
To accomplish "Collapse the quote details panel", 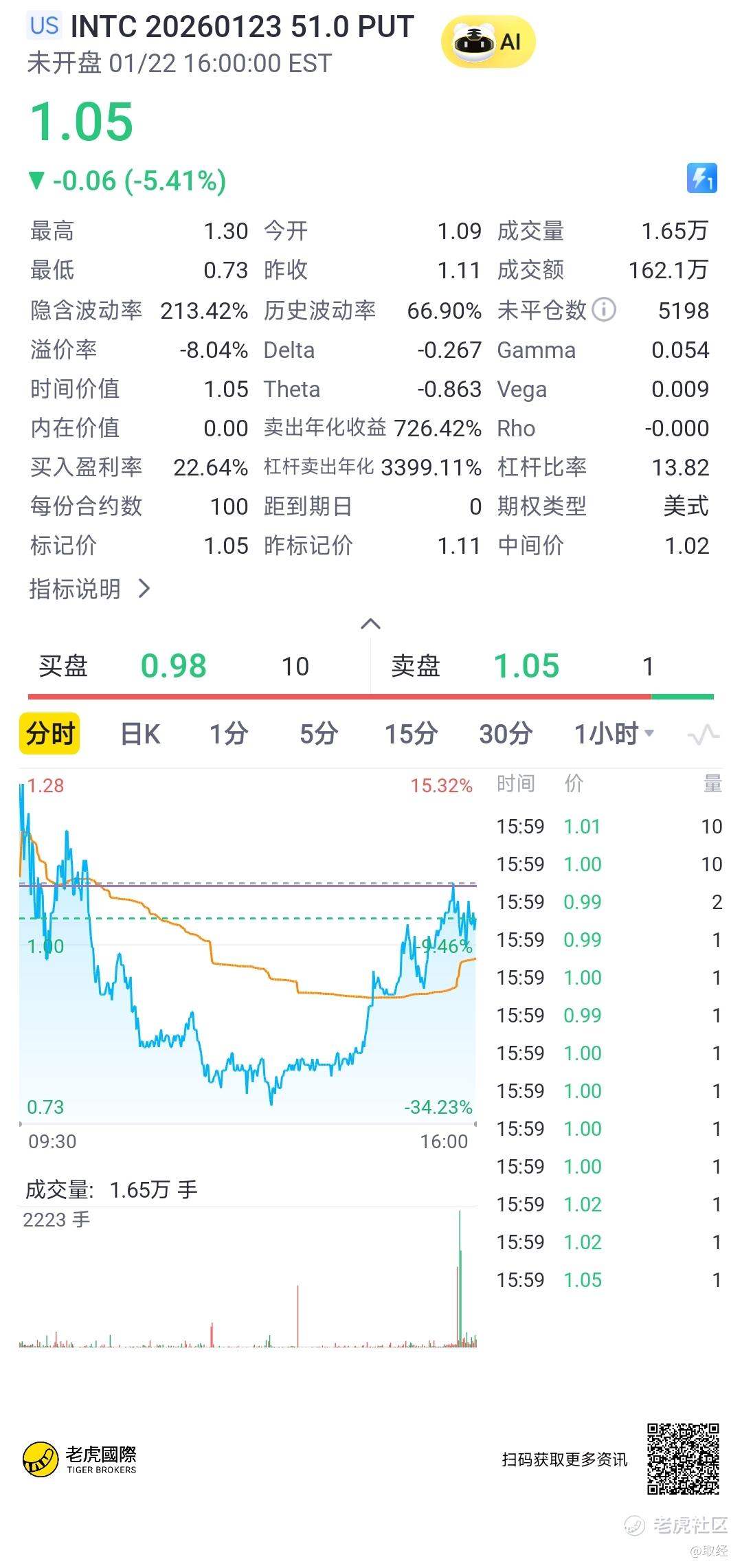I will (x=370, y=624).
